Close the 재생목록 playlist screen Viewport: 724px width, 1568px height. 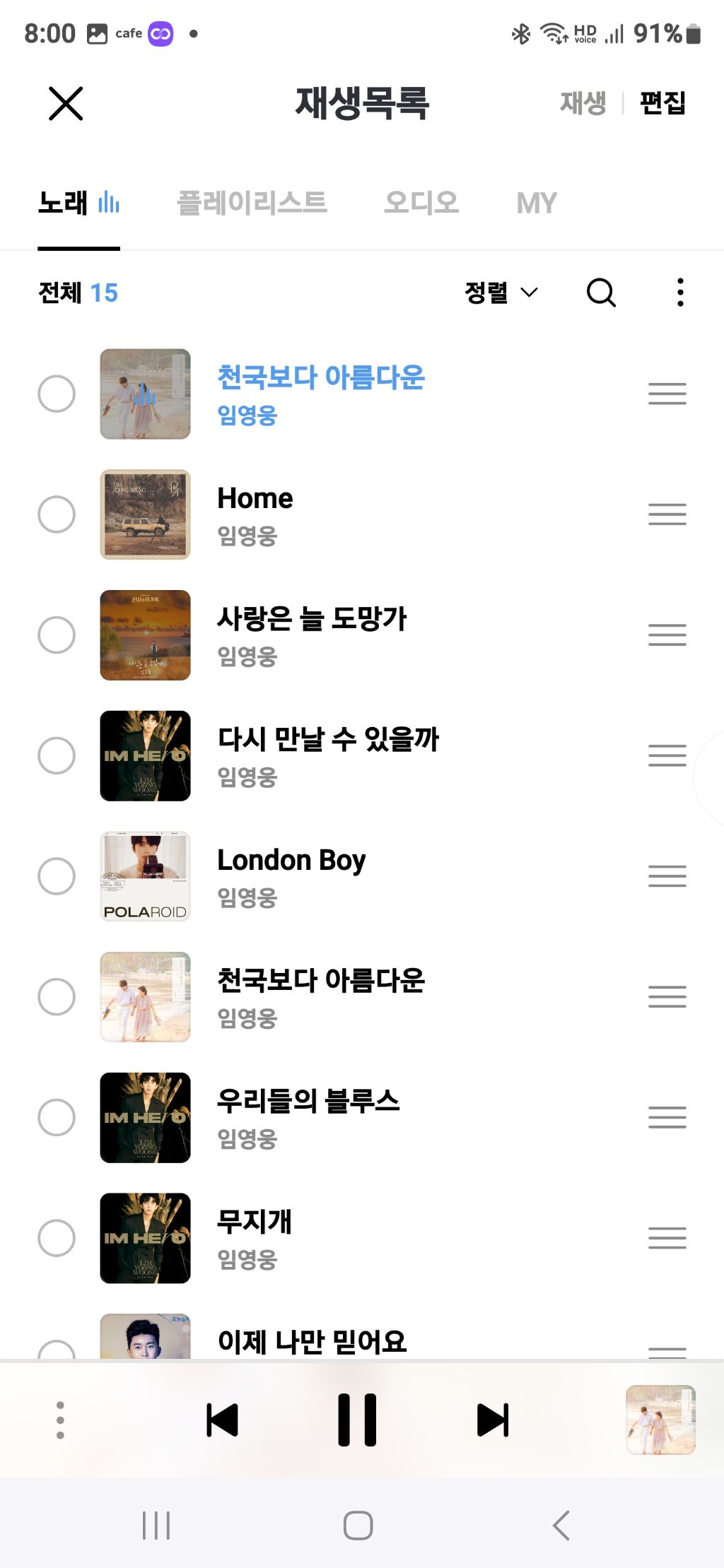66,104
